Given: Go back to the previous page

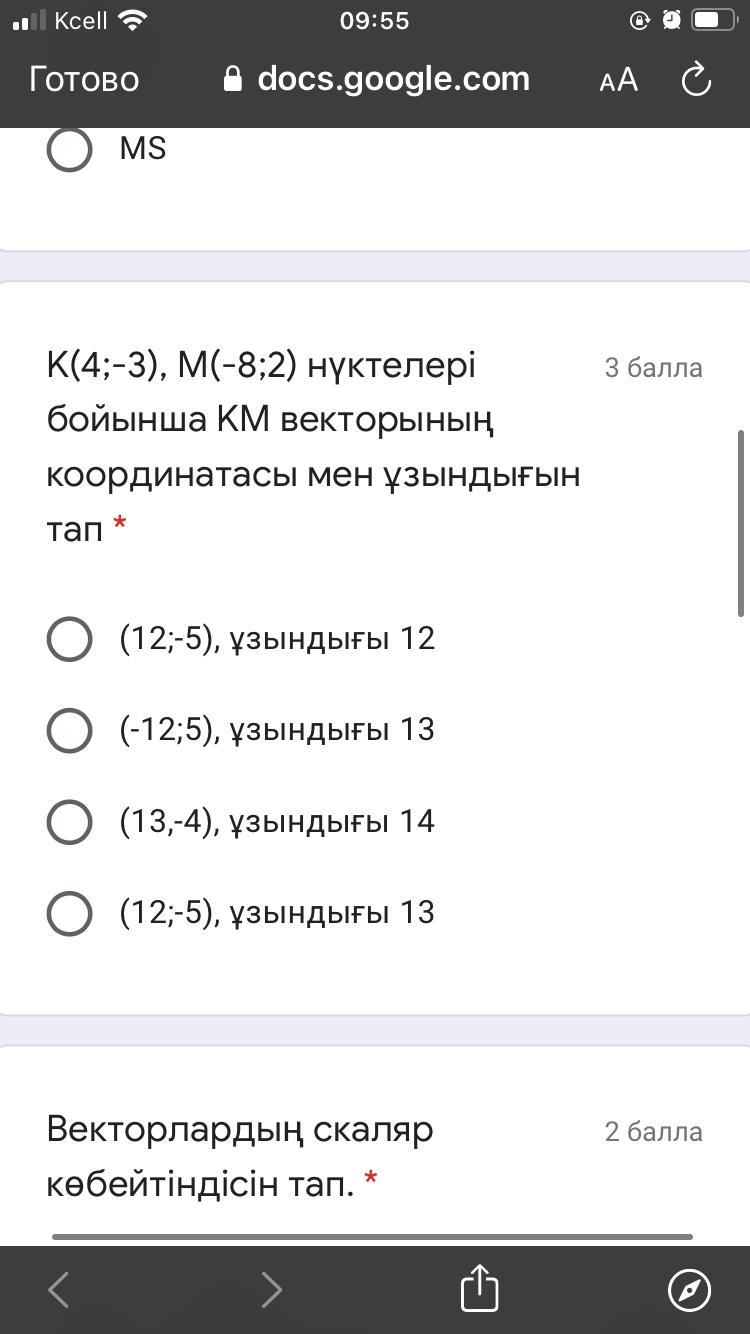Looking at the screenshot, I should 59,1290.
